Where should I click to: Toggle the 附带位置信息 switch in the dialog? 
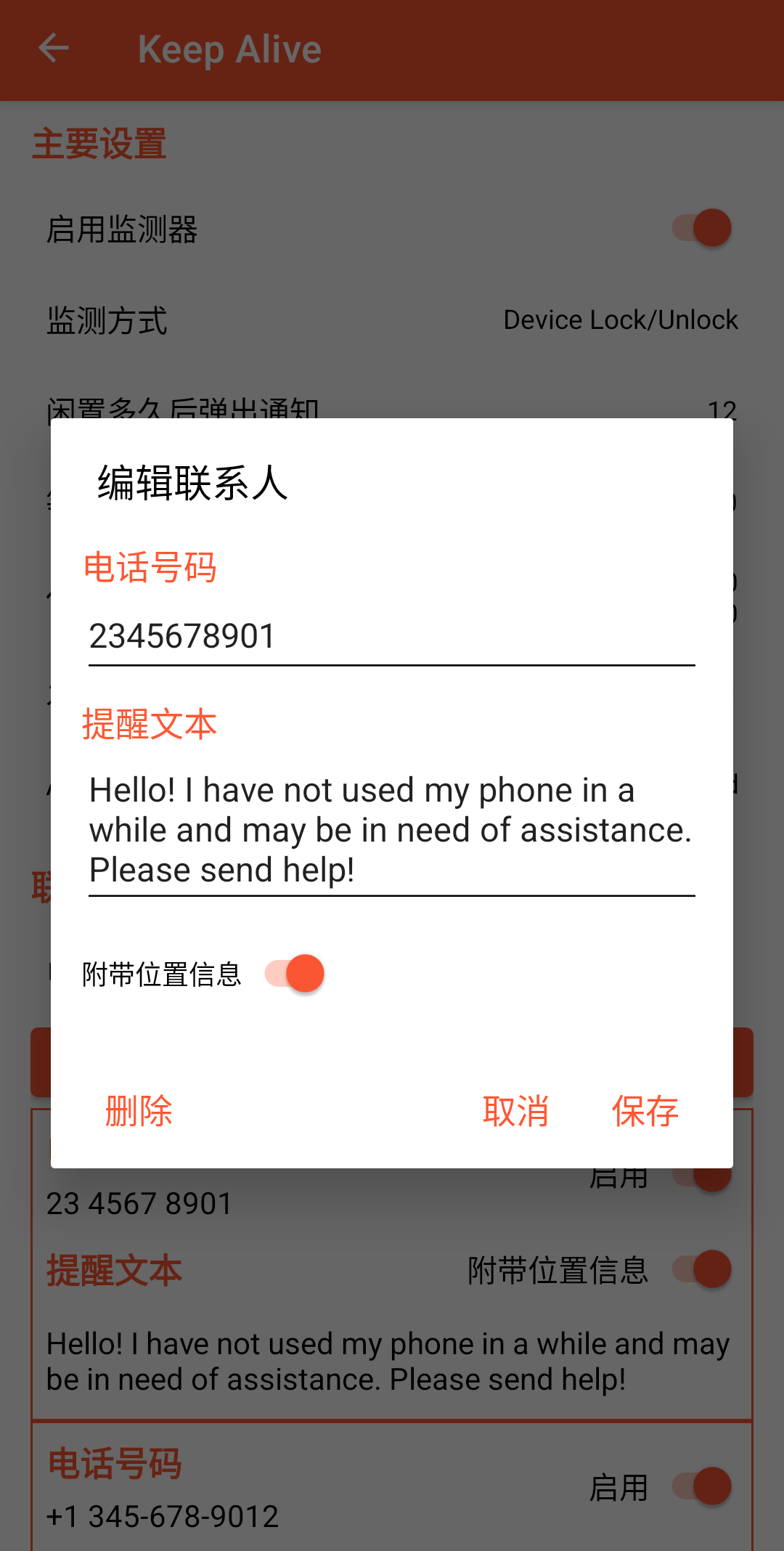click(x=295, y=974)
